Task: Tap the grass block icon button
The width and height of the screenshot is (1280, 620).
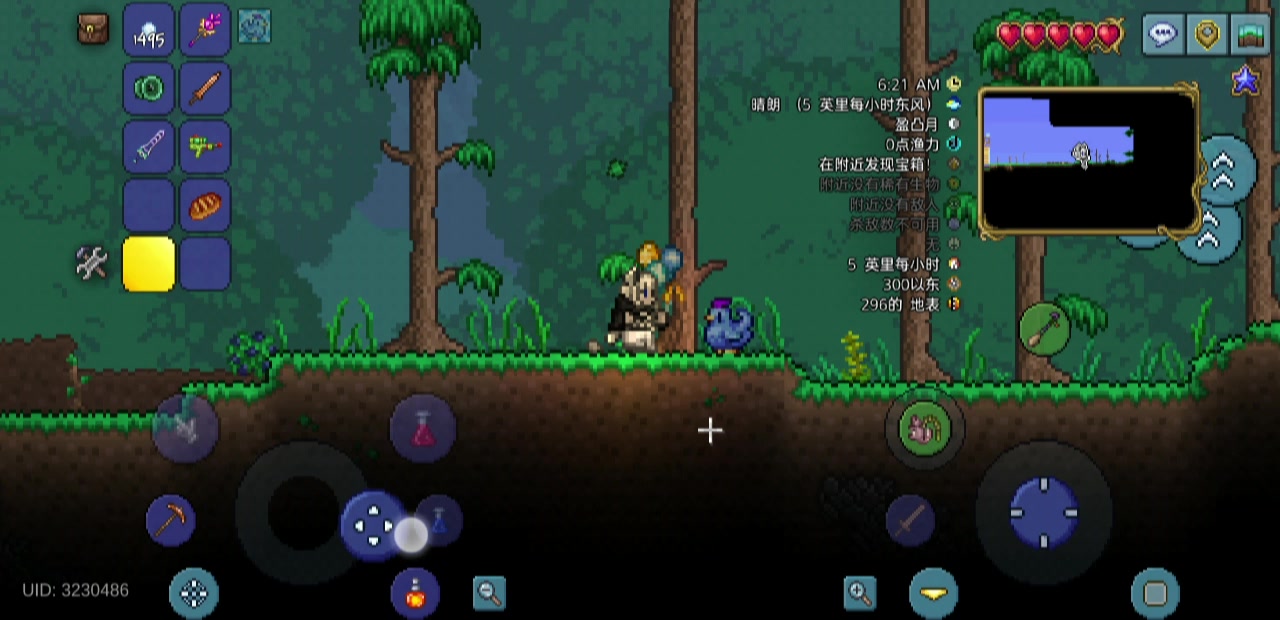Action: tap(1250, 35)
